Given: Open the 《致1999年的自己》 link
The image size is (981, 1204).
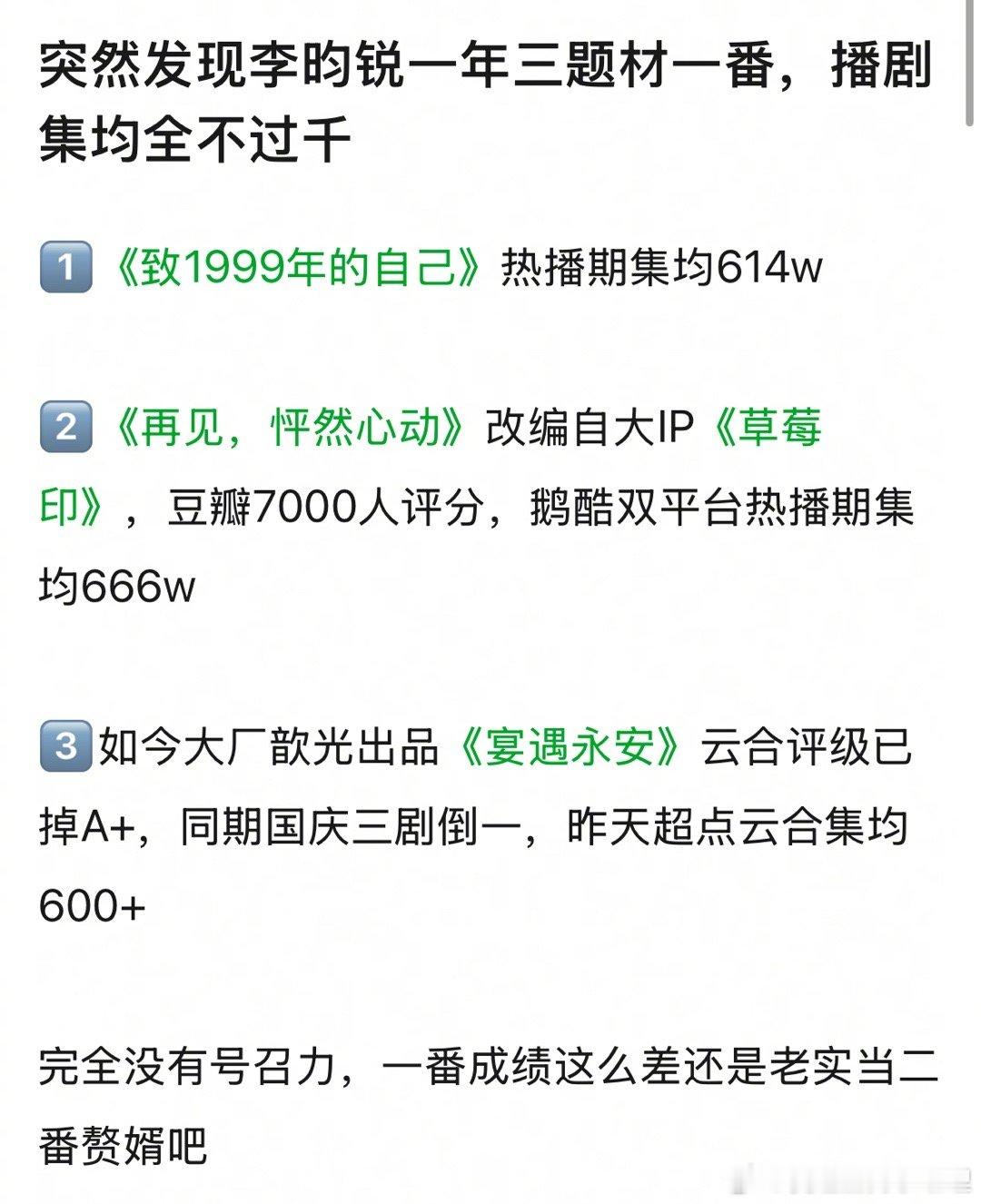Looking at the screenshot, I should pos(297,268).
